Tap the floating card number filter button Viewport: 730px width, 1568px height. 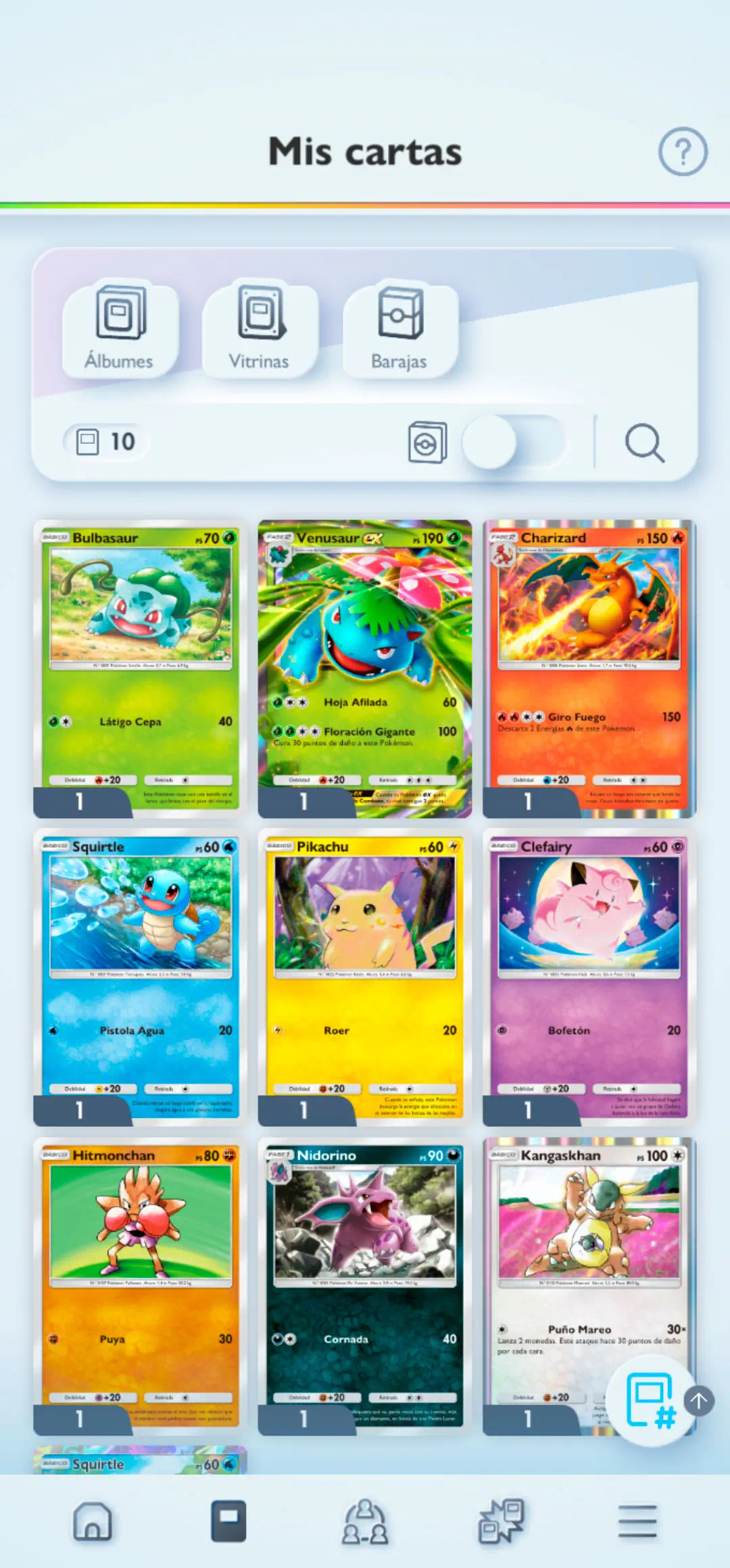point(650,1400)
